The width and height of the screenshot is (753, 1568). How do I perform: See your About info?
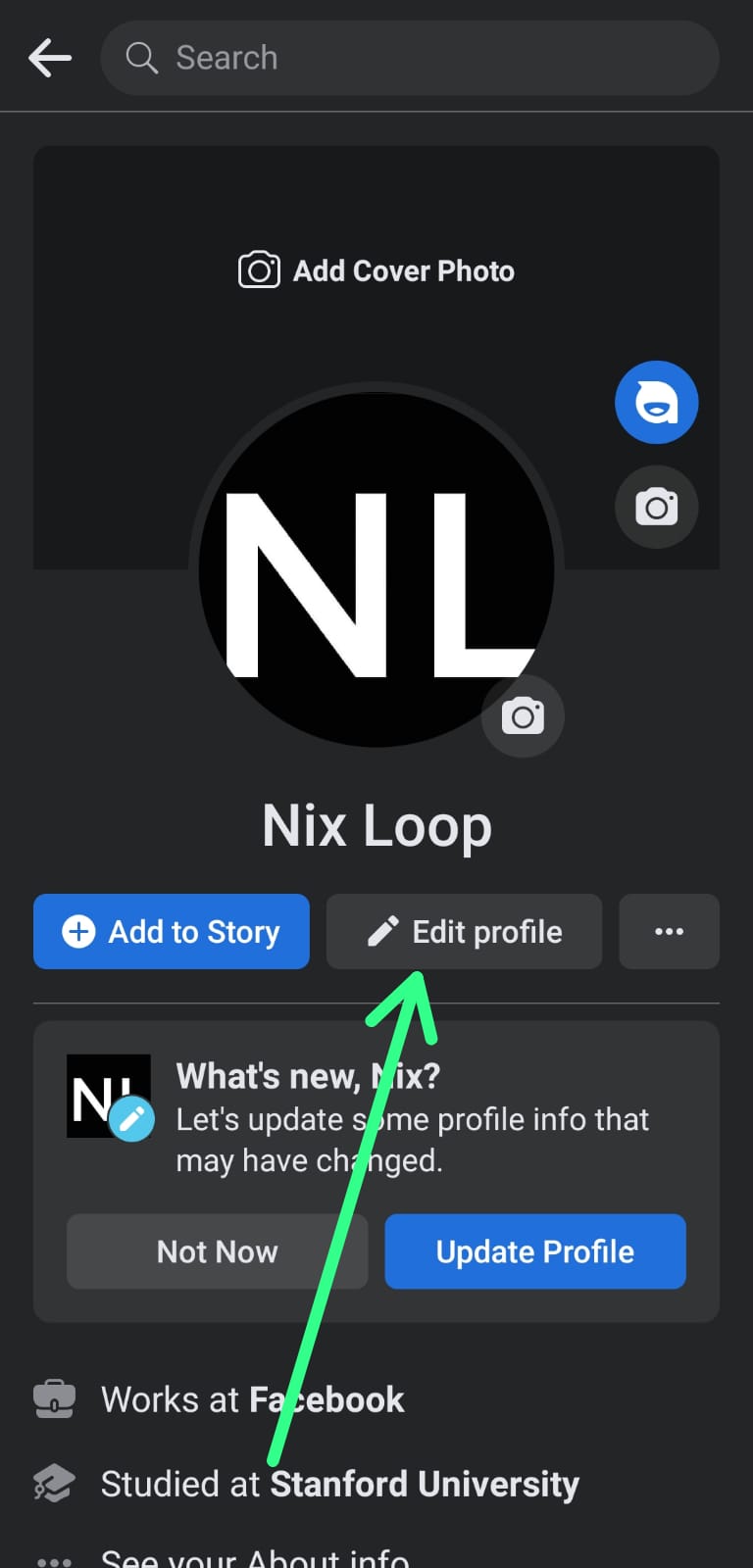(255, 1557)
